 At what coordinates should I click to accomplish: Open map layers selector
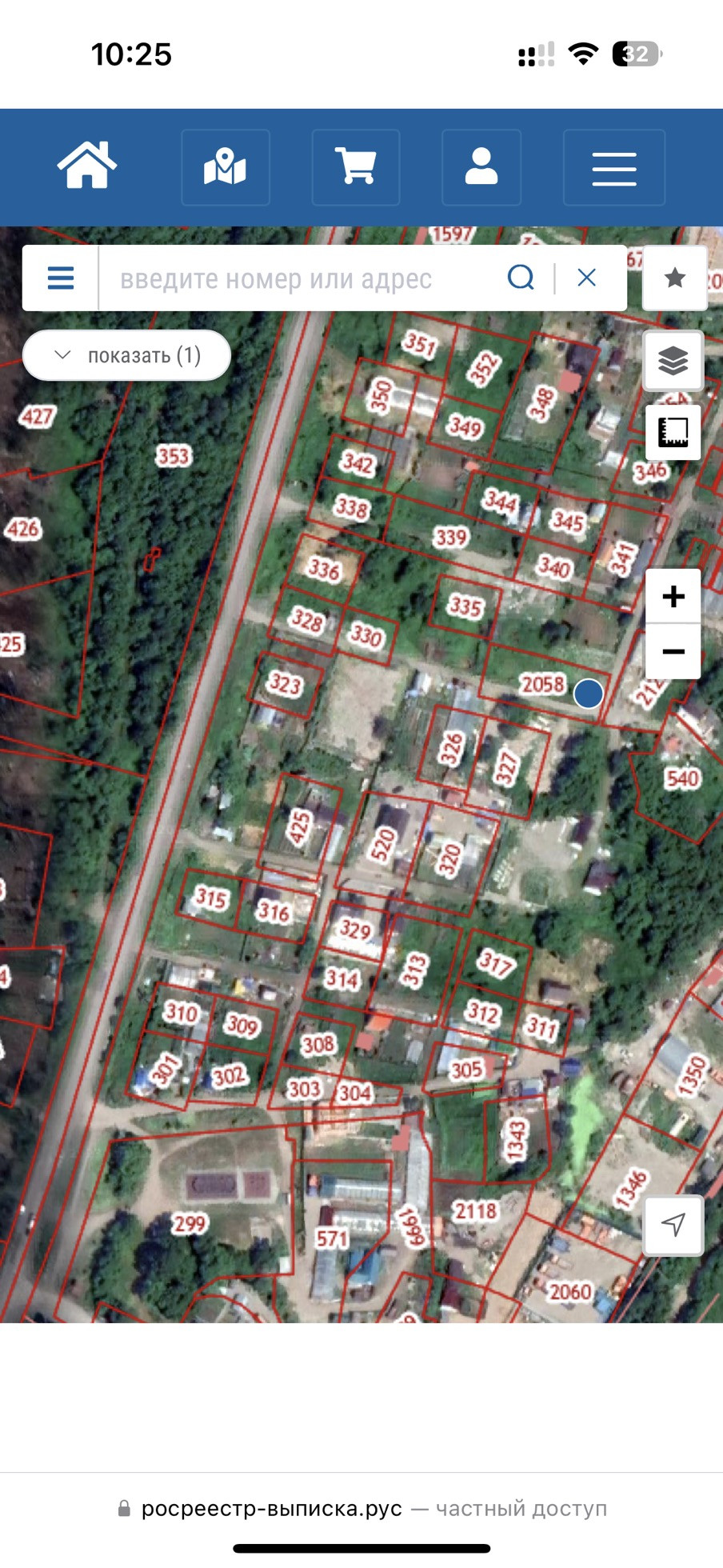click(673, 361)
